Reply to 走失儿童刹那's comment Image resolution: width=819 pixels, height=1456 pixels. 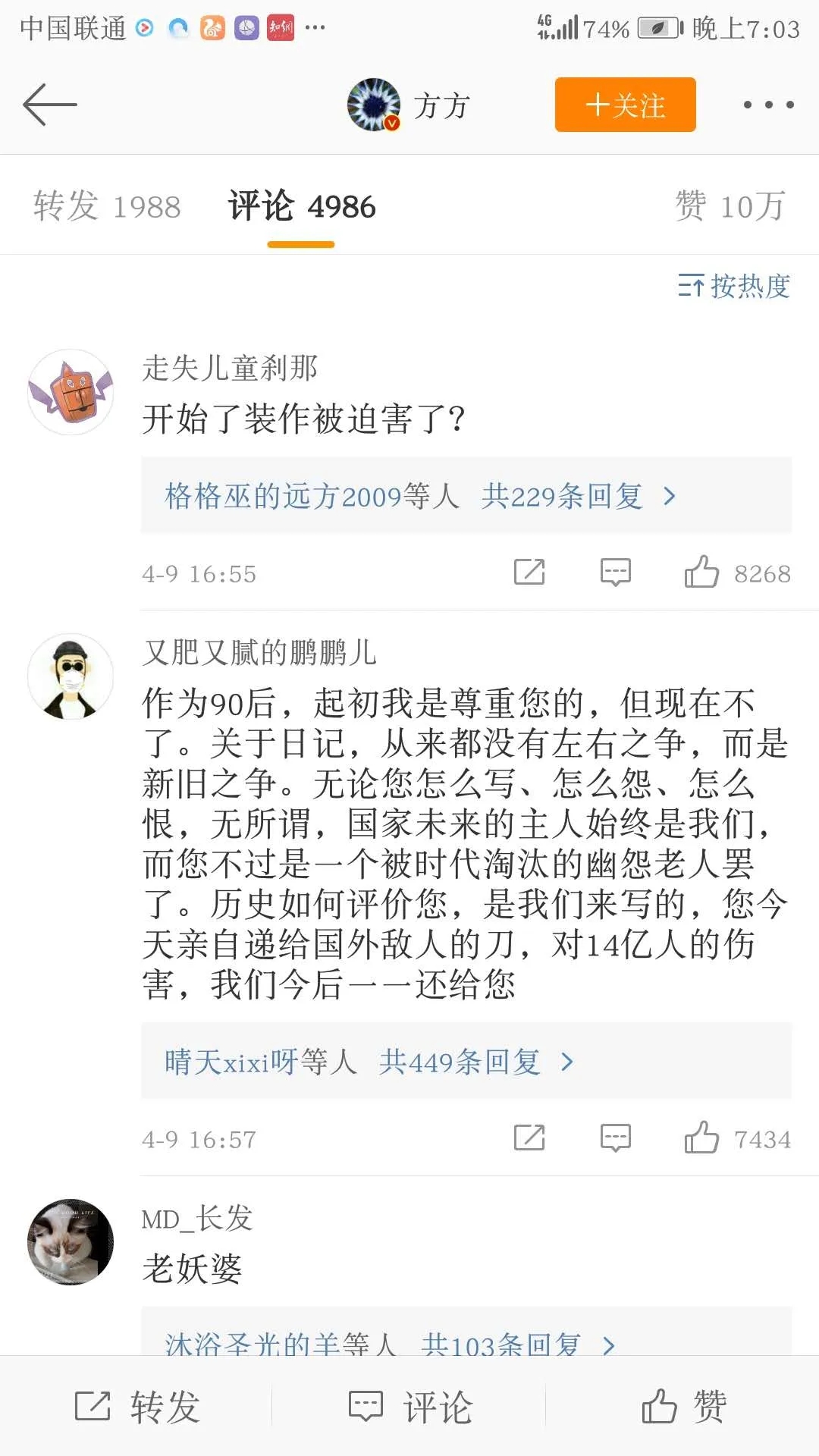(615, 573)
